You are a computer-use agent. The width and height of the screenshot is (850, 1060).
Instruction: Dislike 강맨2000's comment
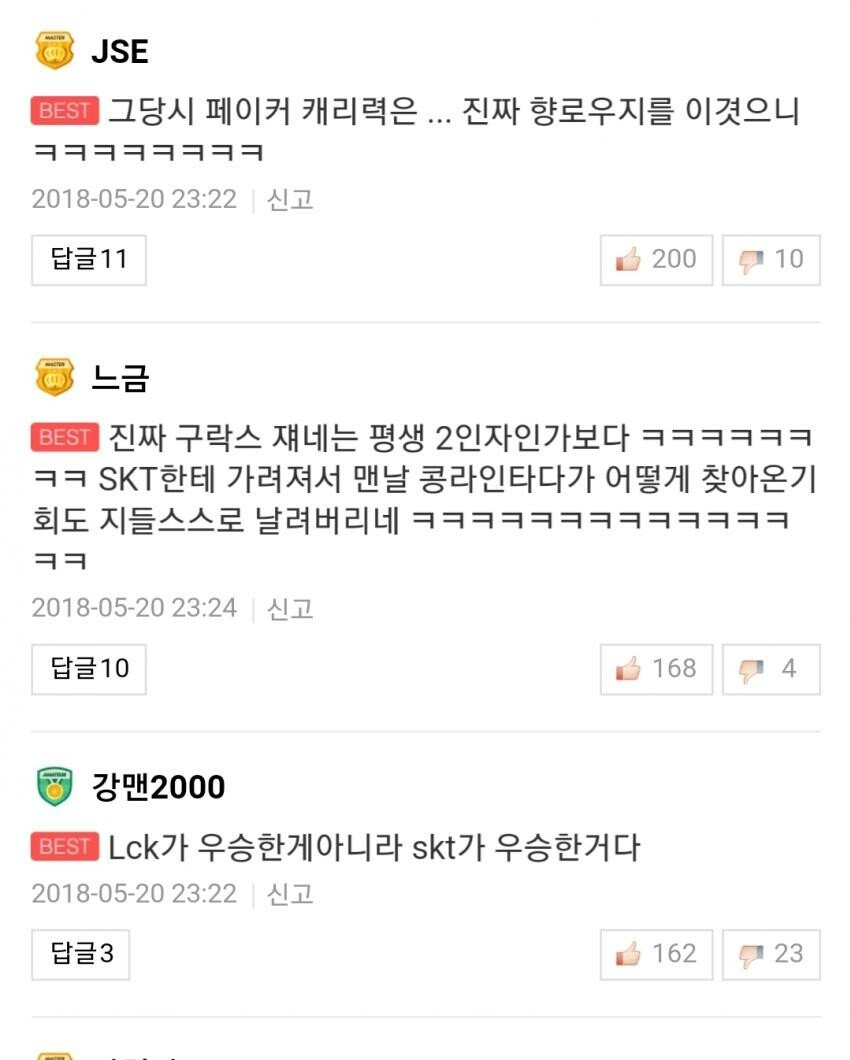point(771,955)
